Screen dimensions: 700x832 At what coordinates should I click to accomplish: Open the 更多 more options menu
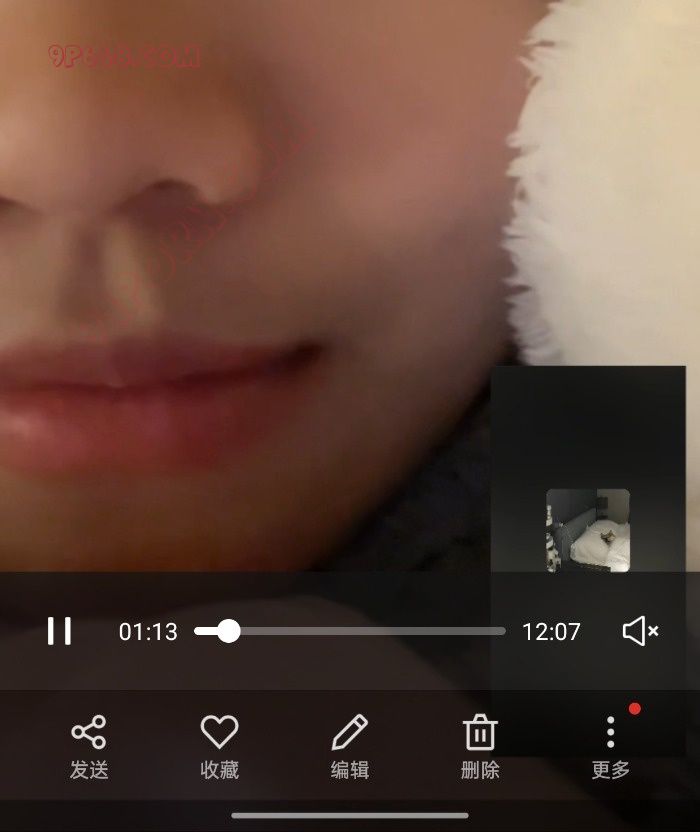(610, 746)
